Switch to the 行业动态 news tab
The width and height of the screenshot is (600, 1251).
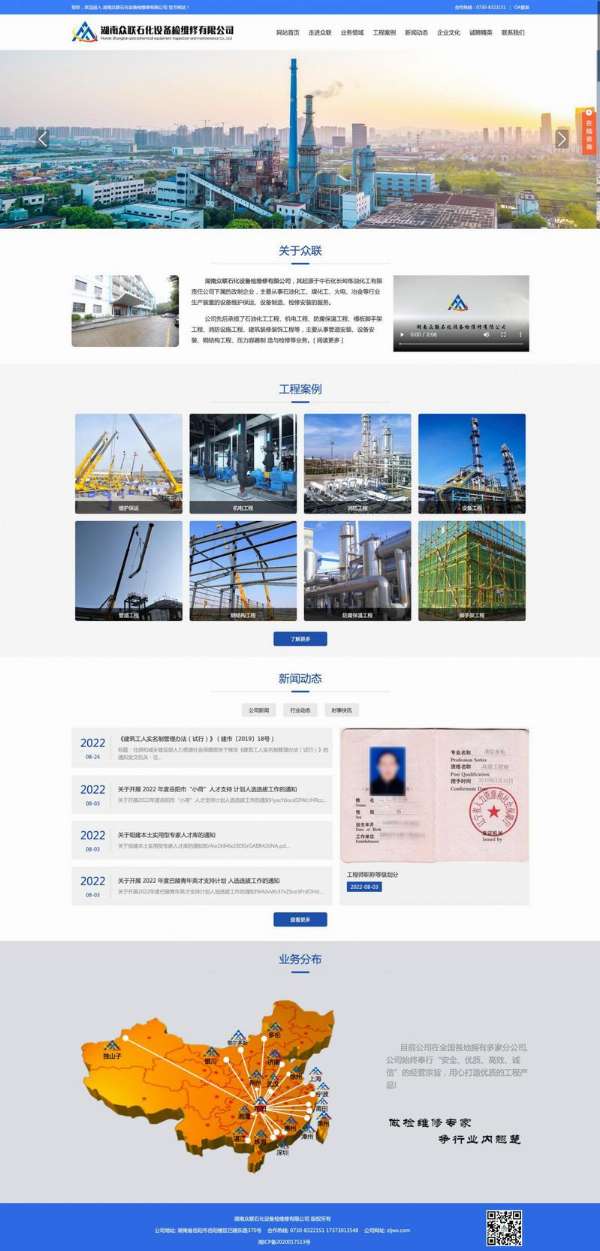click(300, 710)
